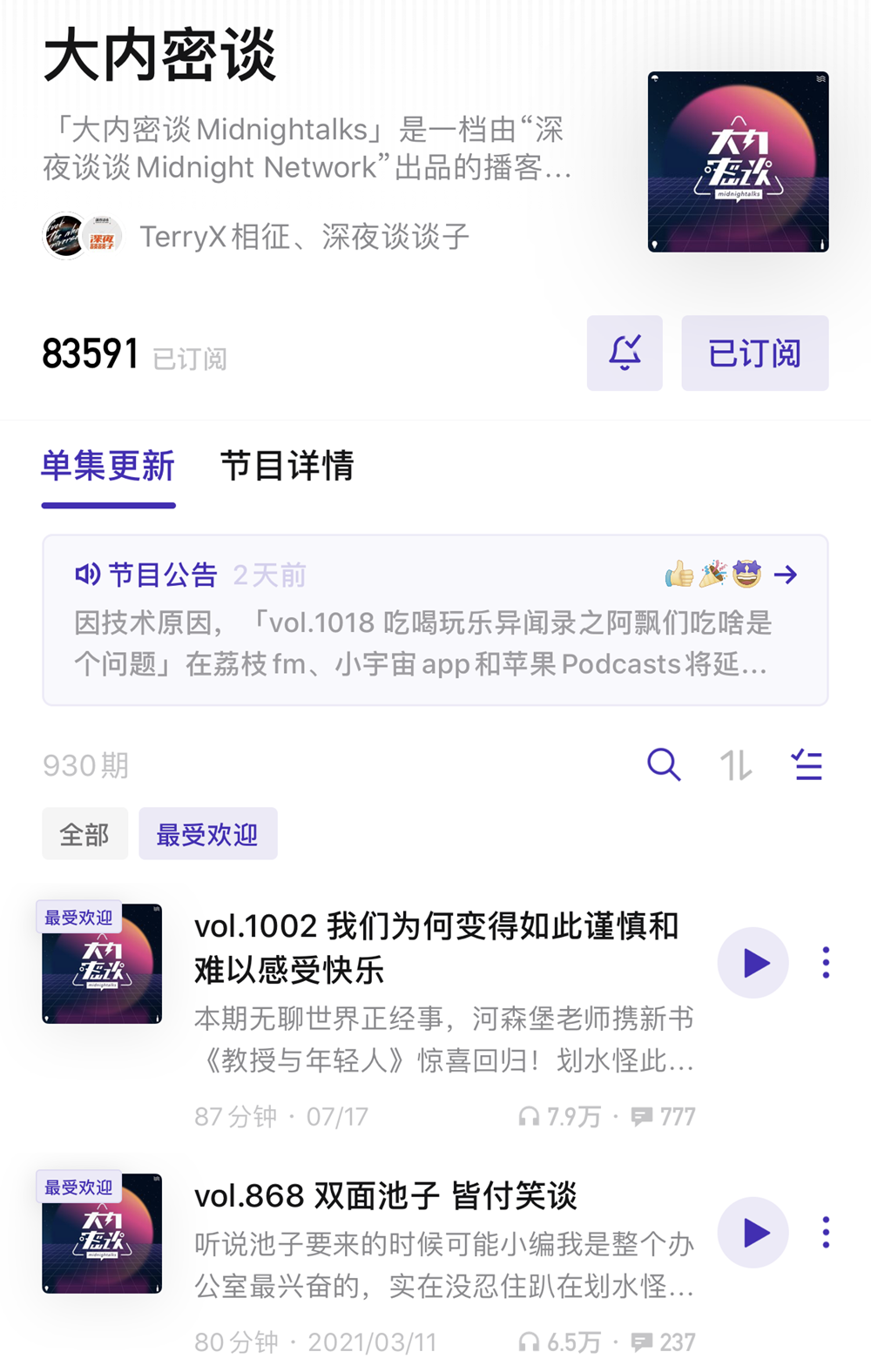This screenshot has width=871, height=1372.
Task: Select the 单集更新 tab
Action: pyautogui.click(x=108, y=466)
